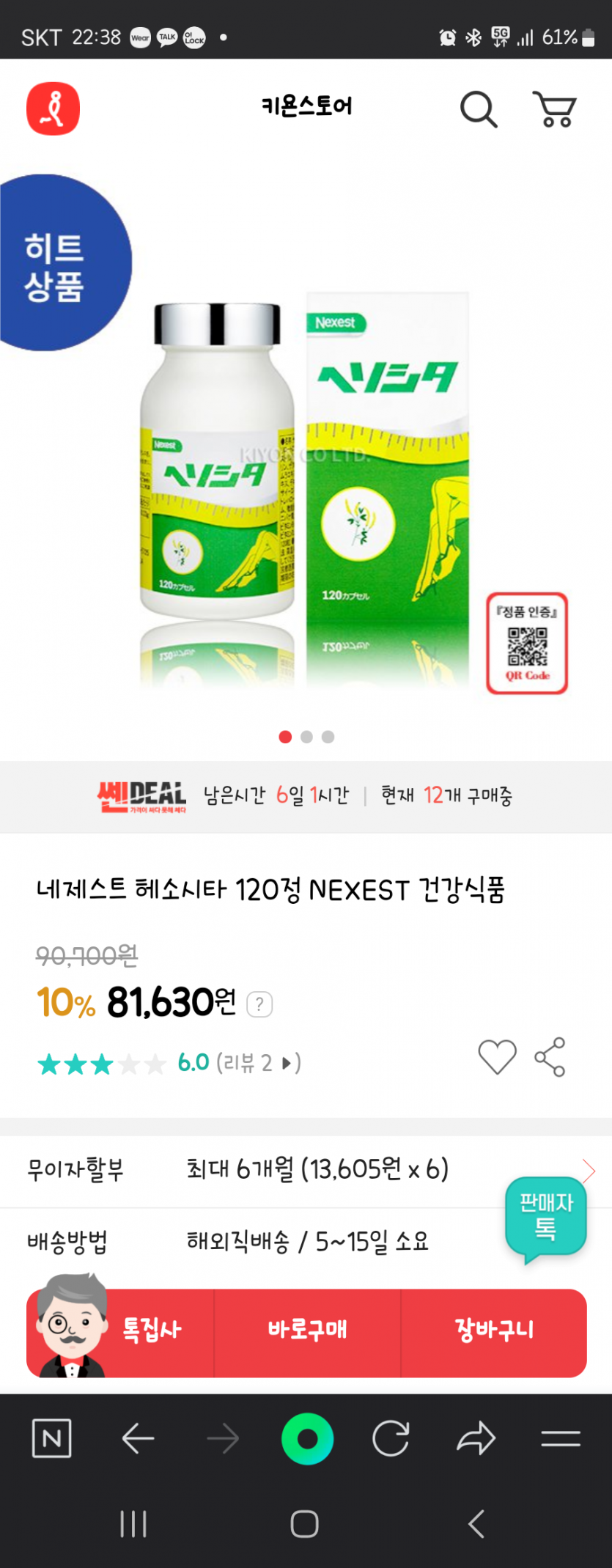Go back in browser toolbar
612x1568 pixels.
pyautogui.click(x=138, y=1438)
